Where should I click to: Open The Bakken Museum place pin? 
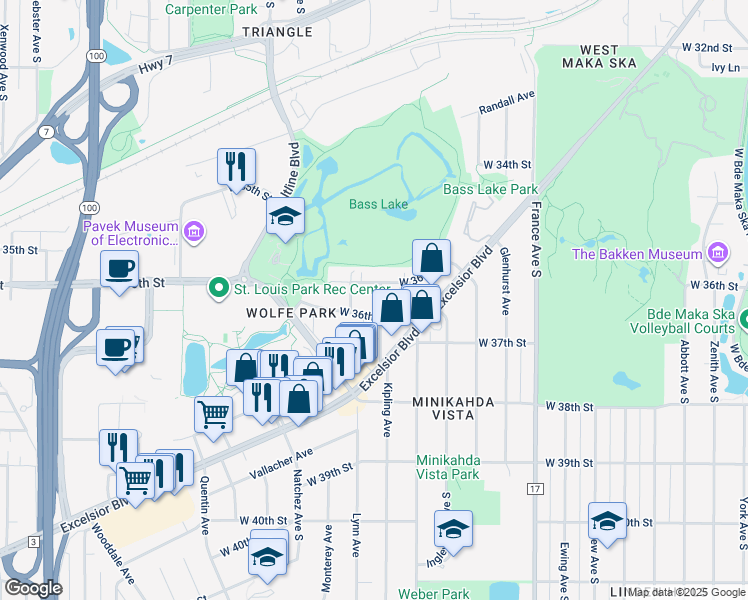pos(717,254)
